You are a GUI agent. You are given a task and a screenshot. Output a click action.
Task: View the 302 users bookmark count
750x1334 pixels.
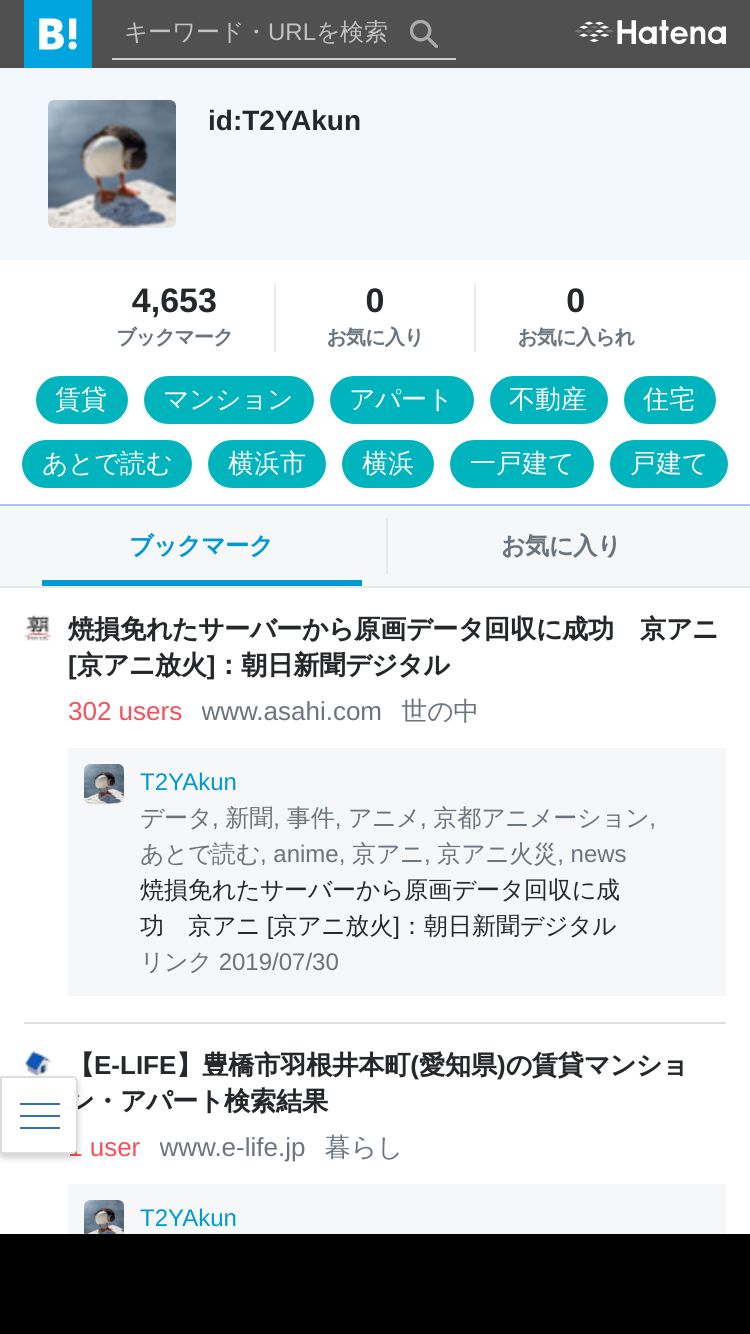125,711
